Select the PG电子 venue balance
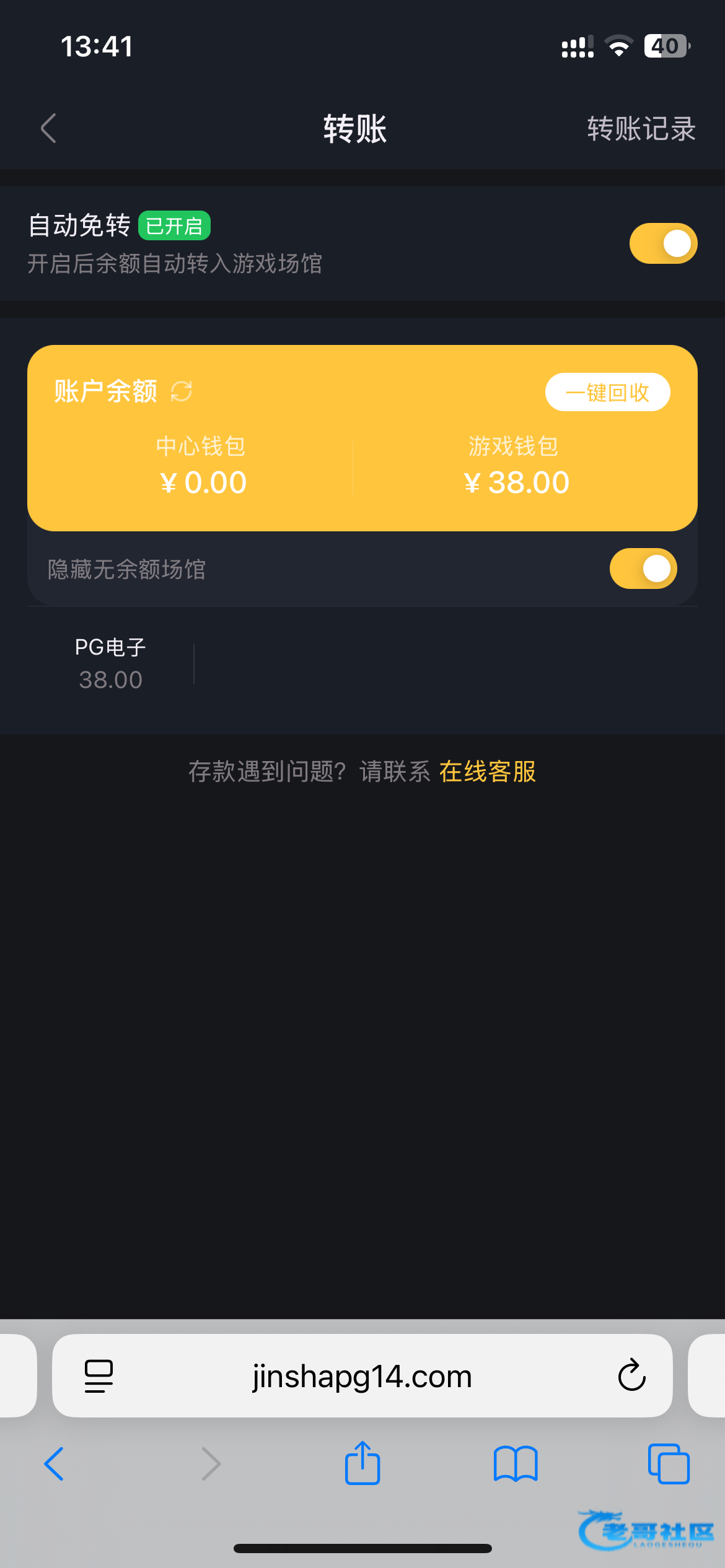 pos(110,664)
